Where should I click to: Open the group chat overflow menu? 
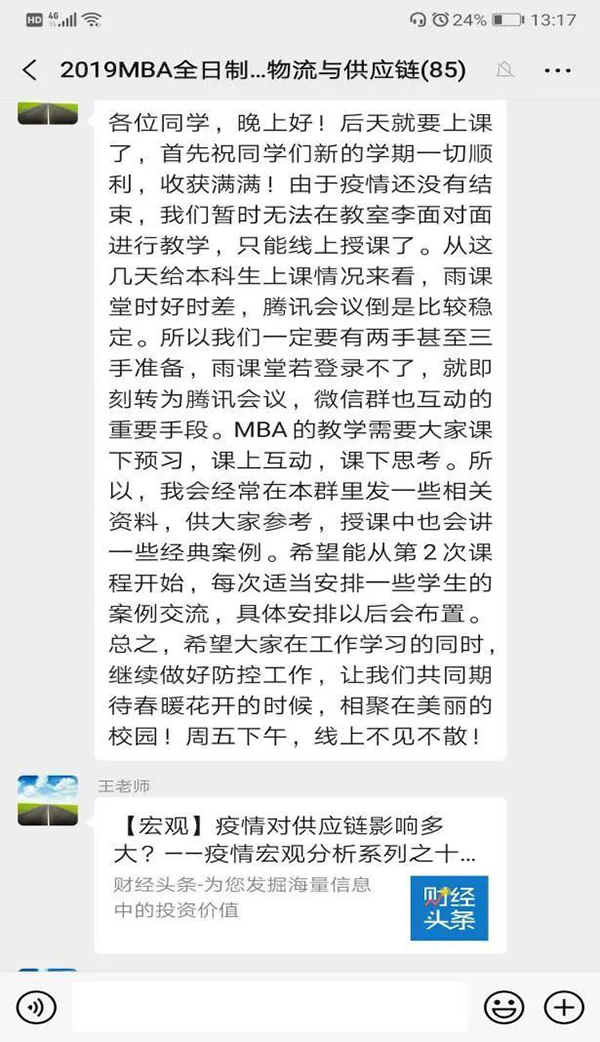pos(557,70)
